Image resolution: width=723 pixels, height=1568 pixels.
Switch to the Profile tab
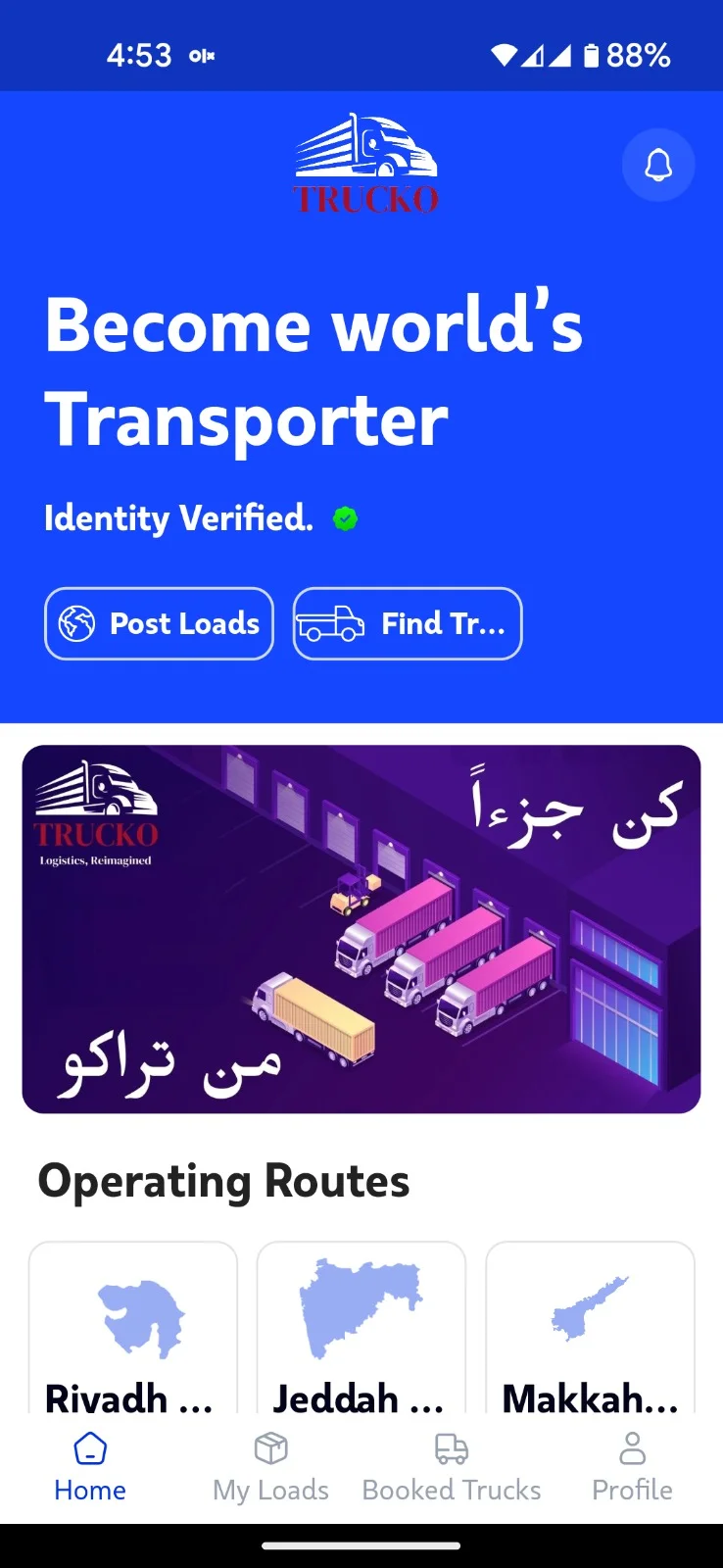633,1467
